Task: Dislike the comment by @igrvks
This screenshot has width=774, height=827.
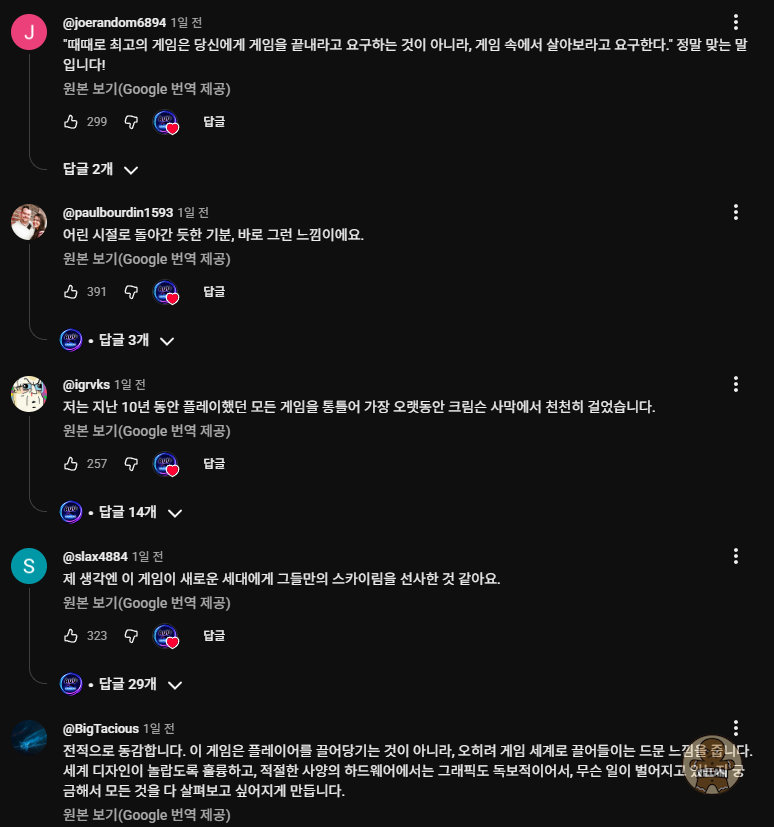Action: coord(131,464)
